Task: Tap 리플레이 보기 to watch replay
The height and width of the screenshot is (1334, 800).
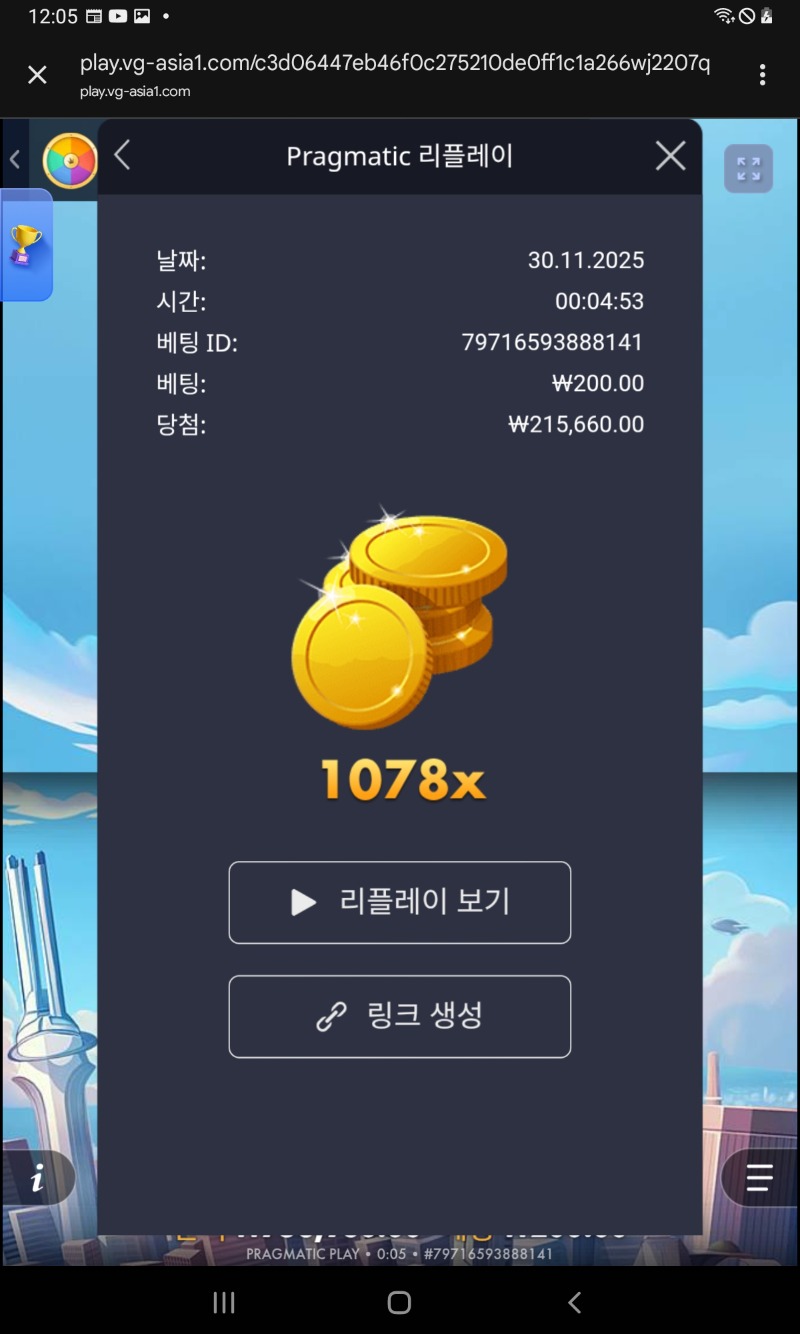Action: [400, 902]
